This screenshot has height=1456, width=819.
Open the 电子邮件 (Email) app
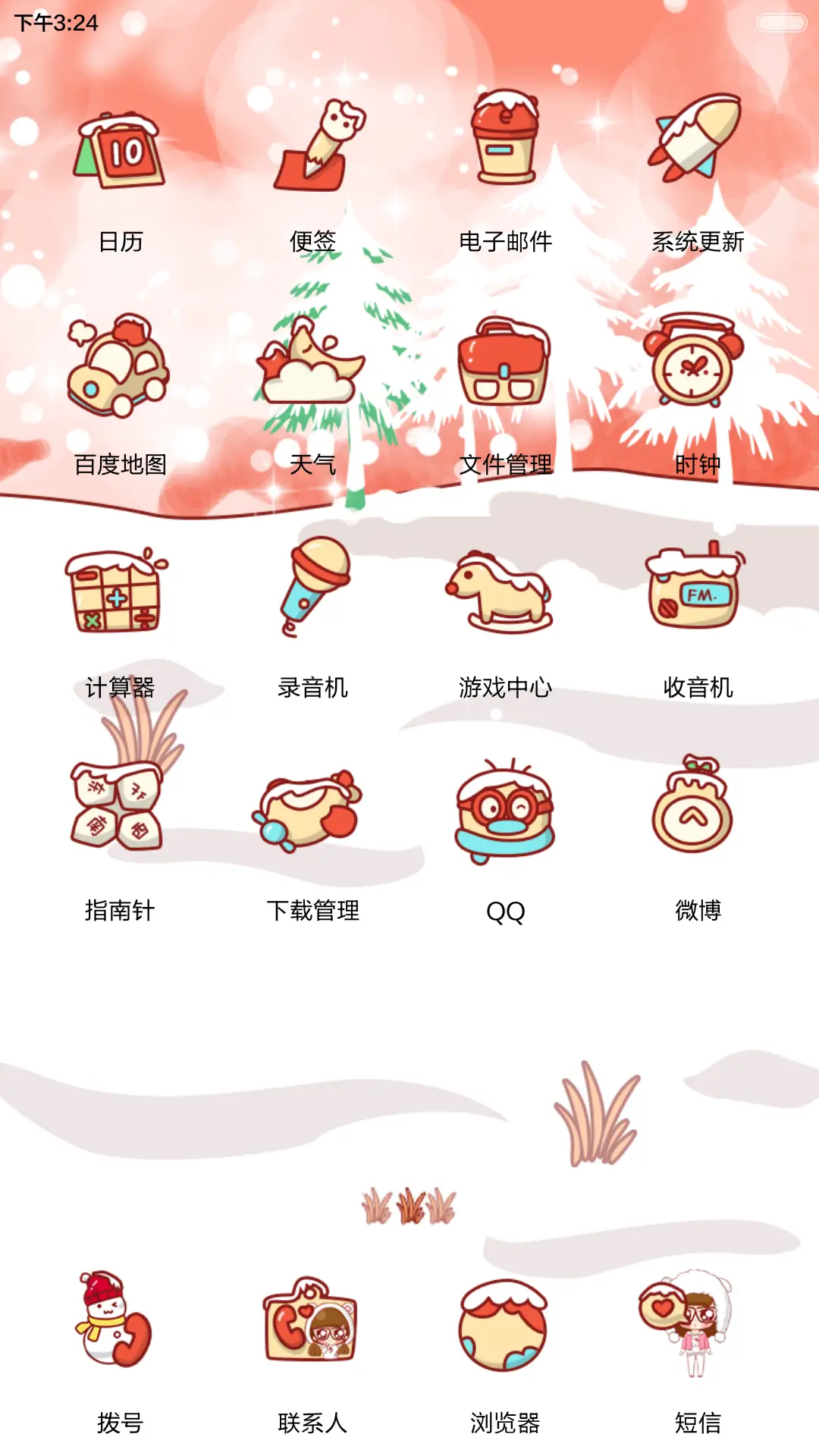507,140
